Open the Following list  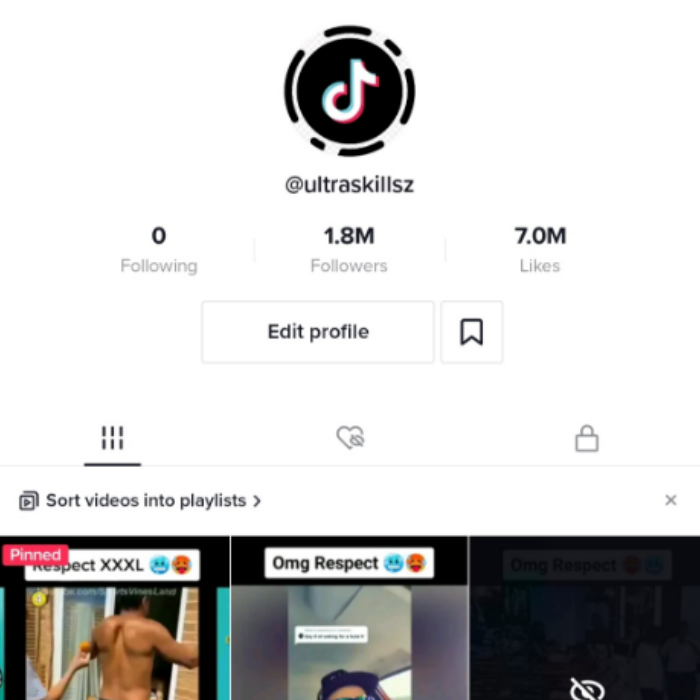point(158,249)
